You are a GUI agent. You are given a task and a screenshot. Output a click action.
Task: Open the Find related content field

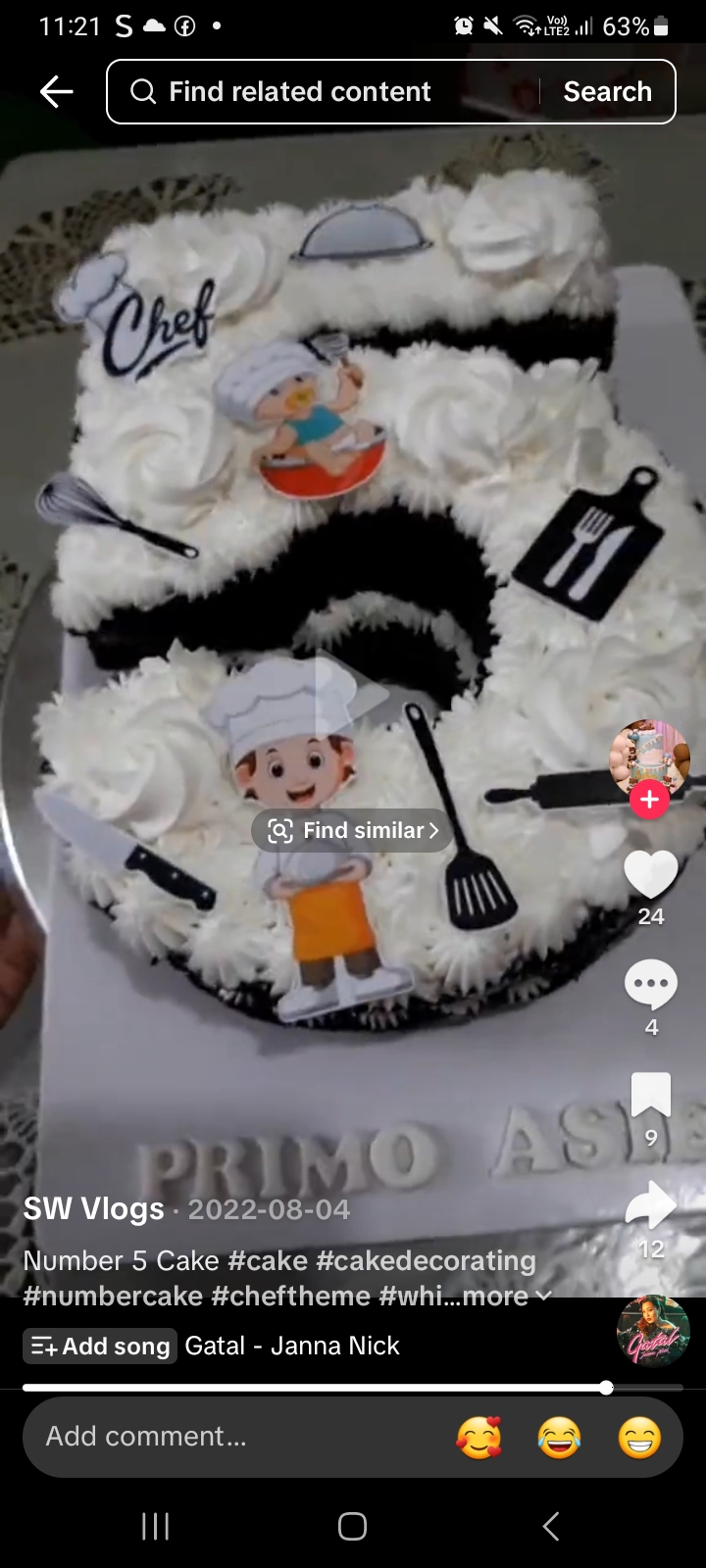click(324, 92)
